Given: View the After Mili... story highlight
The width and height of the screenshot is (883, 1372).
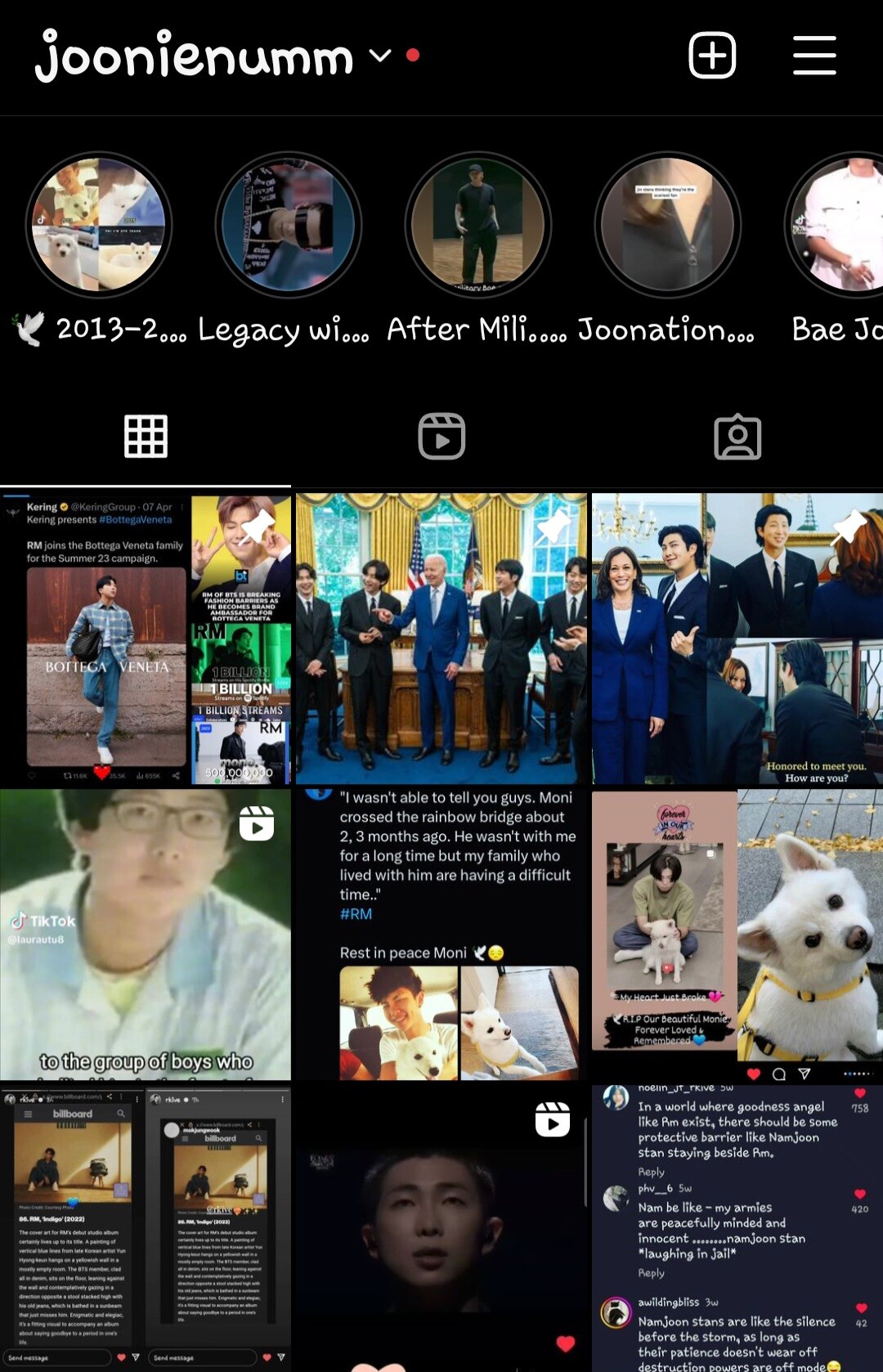Looking at the screenshot, I should point(478,226).
